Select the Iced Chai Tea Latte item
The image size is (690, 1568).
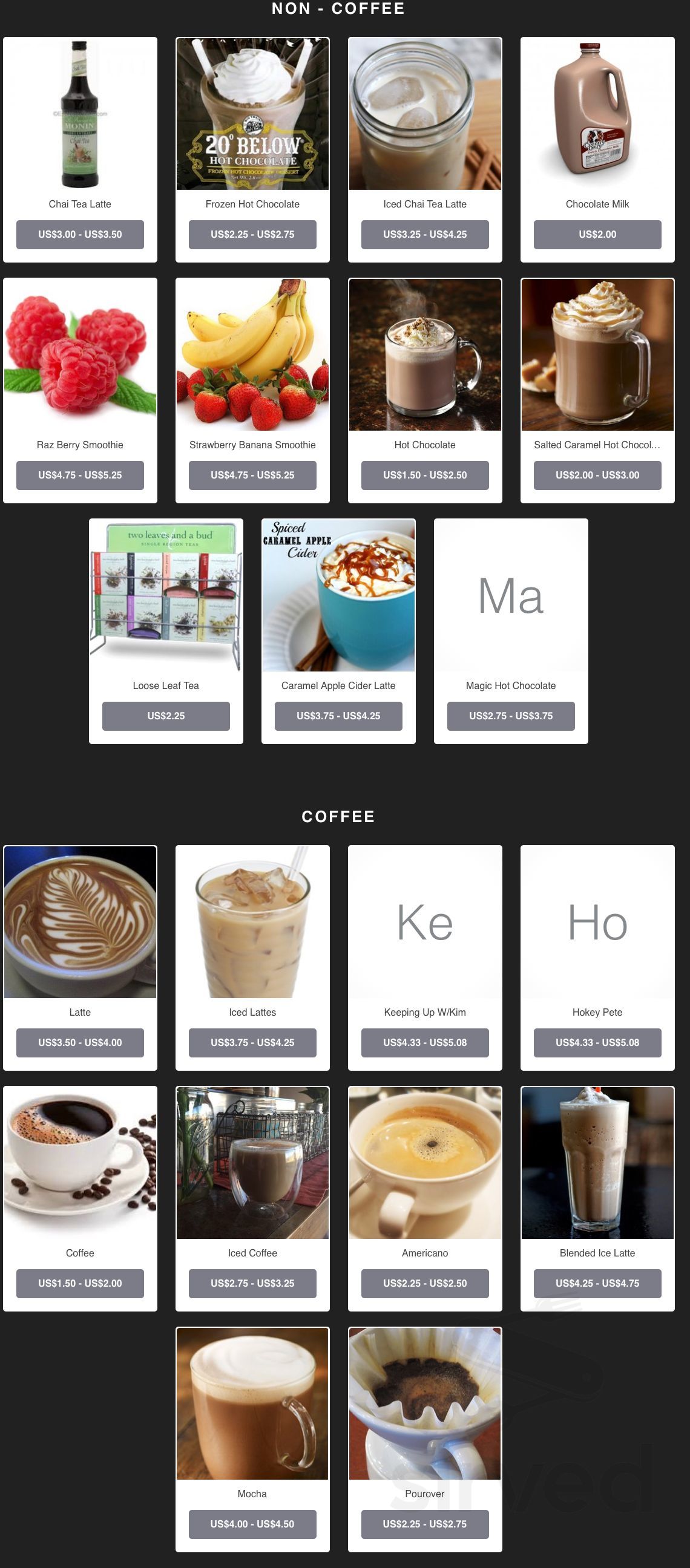coord(424,150)
